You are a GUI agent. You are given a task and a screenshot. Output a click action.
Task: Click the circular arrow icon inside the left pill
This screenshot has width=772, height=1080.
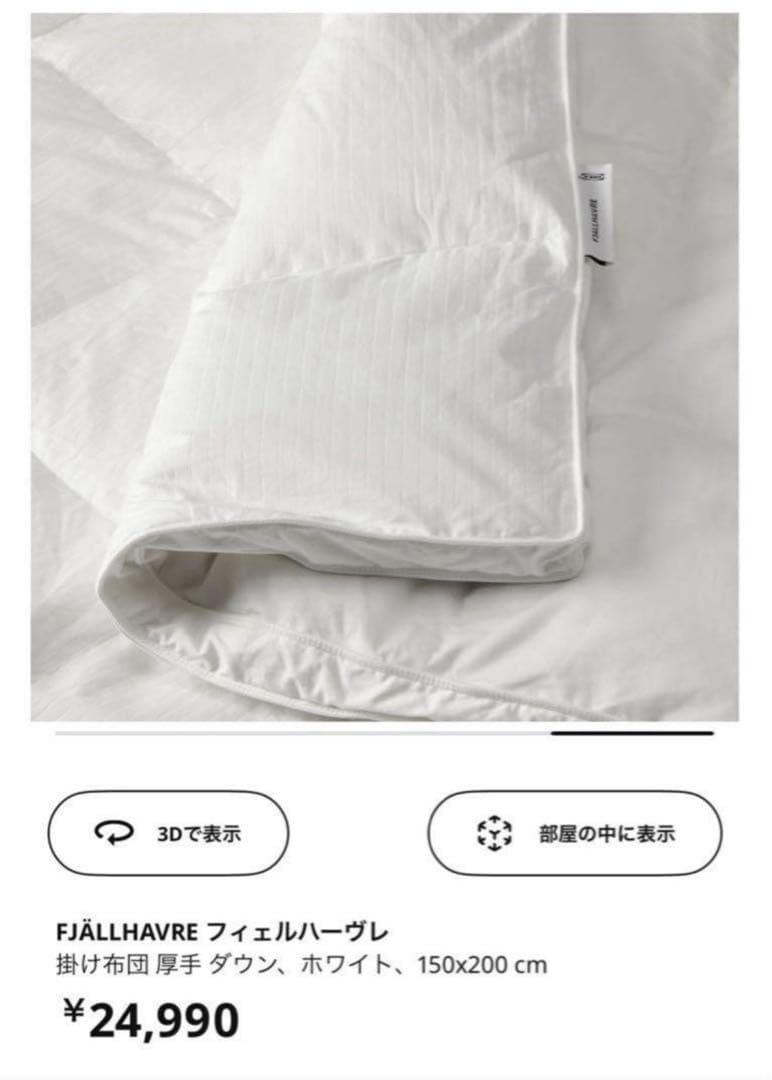pyautogui.click(x=113, y=832)
